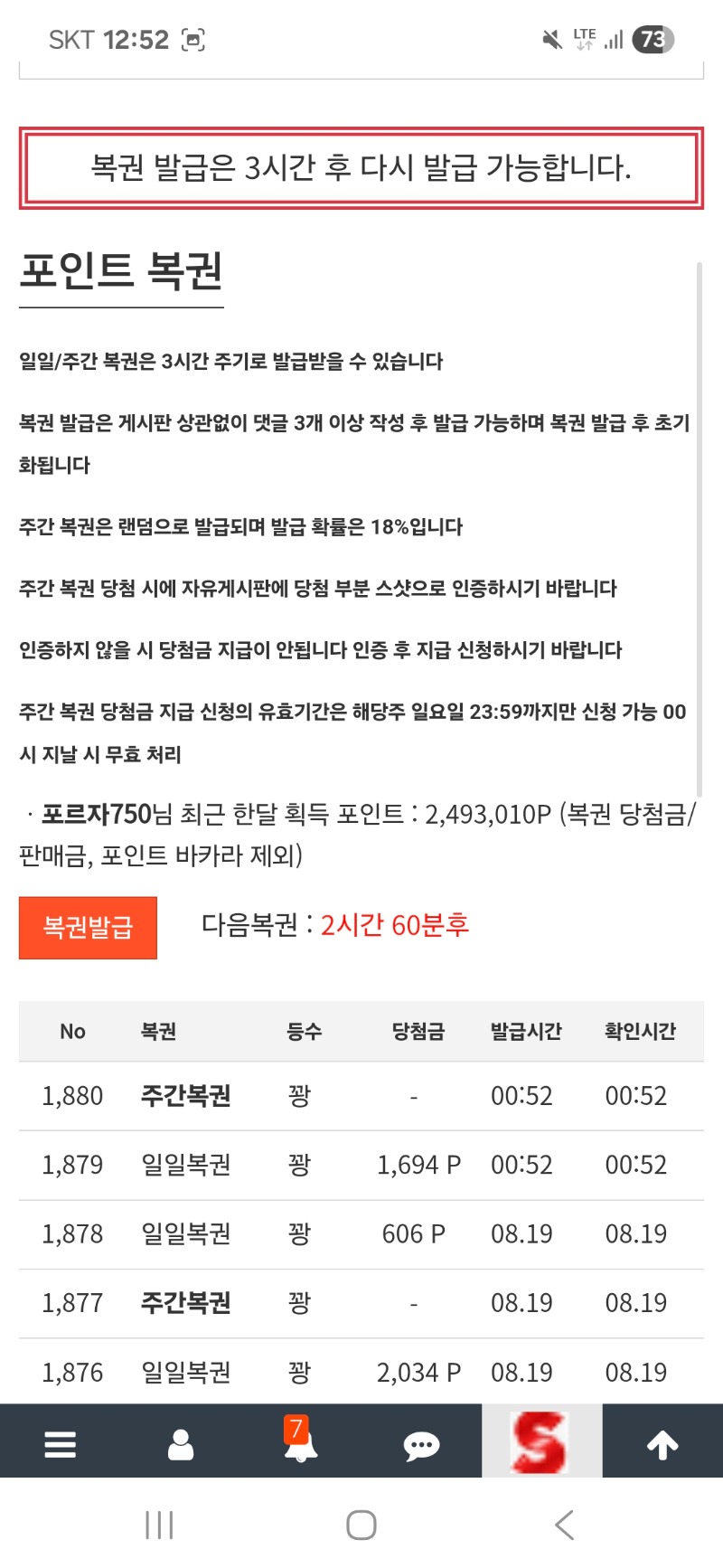Open the hamburger menu in bottom bar
The width and height of the screenshot is (723, 1568).
coord(60,1444)
